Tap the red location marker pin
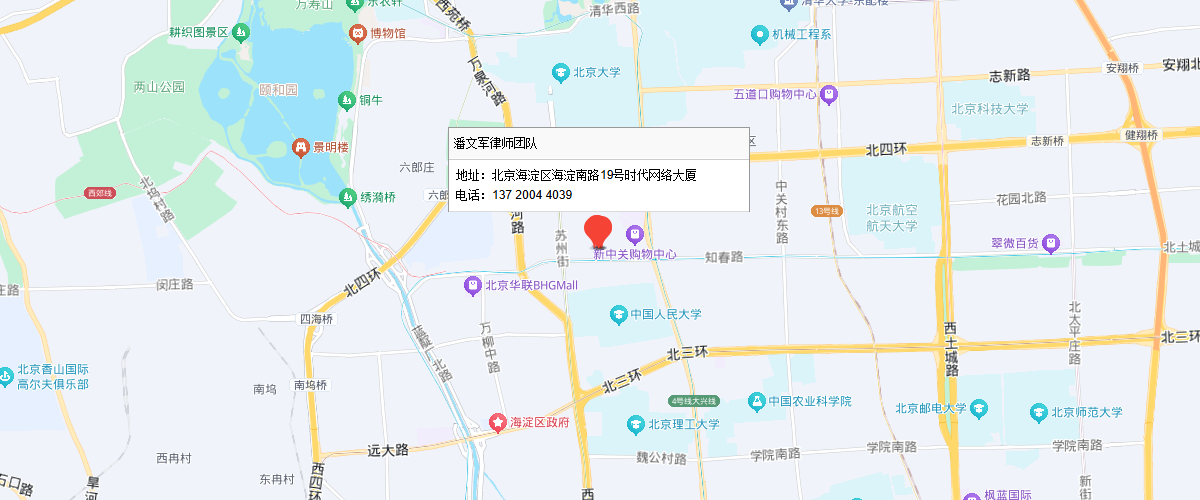Viewport: 1200px width, 500px height. click(597, 230)
